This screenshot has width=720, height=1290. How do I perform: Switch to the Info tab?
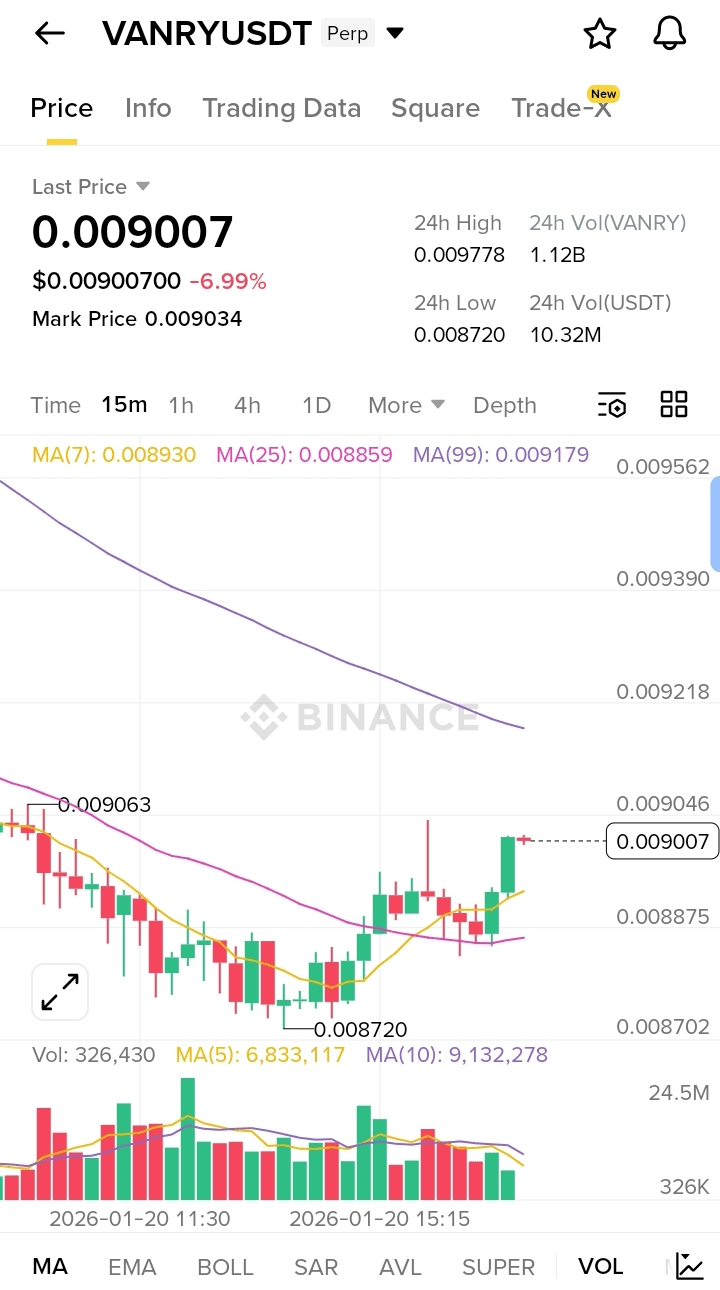click(148, 108)
